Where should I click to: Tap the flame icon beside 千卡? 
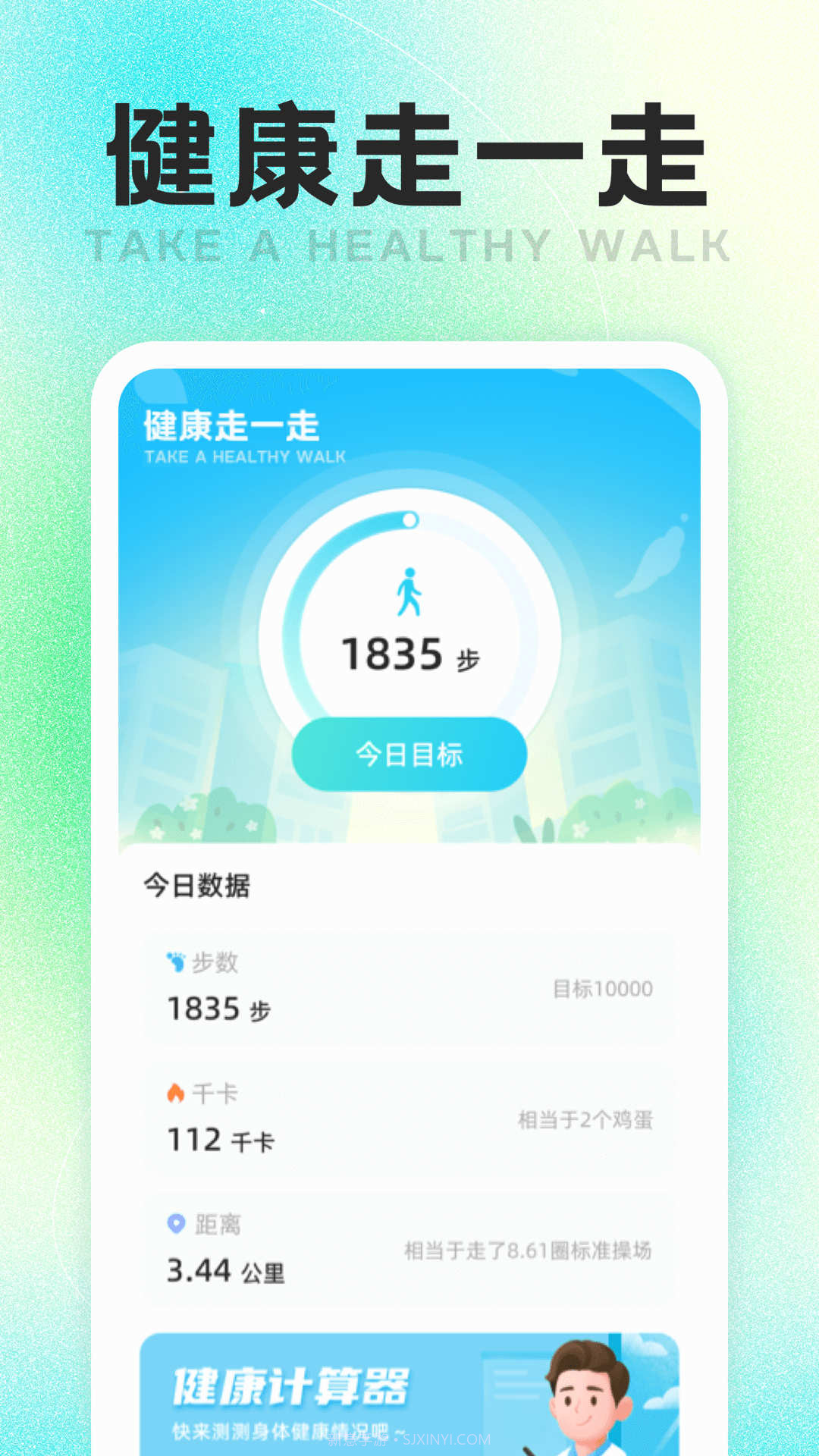[x=176, y=1090]
